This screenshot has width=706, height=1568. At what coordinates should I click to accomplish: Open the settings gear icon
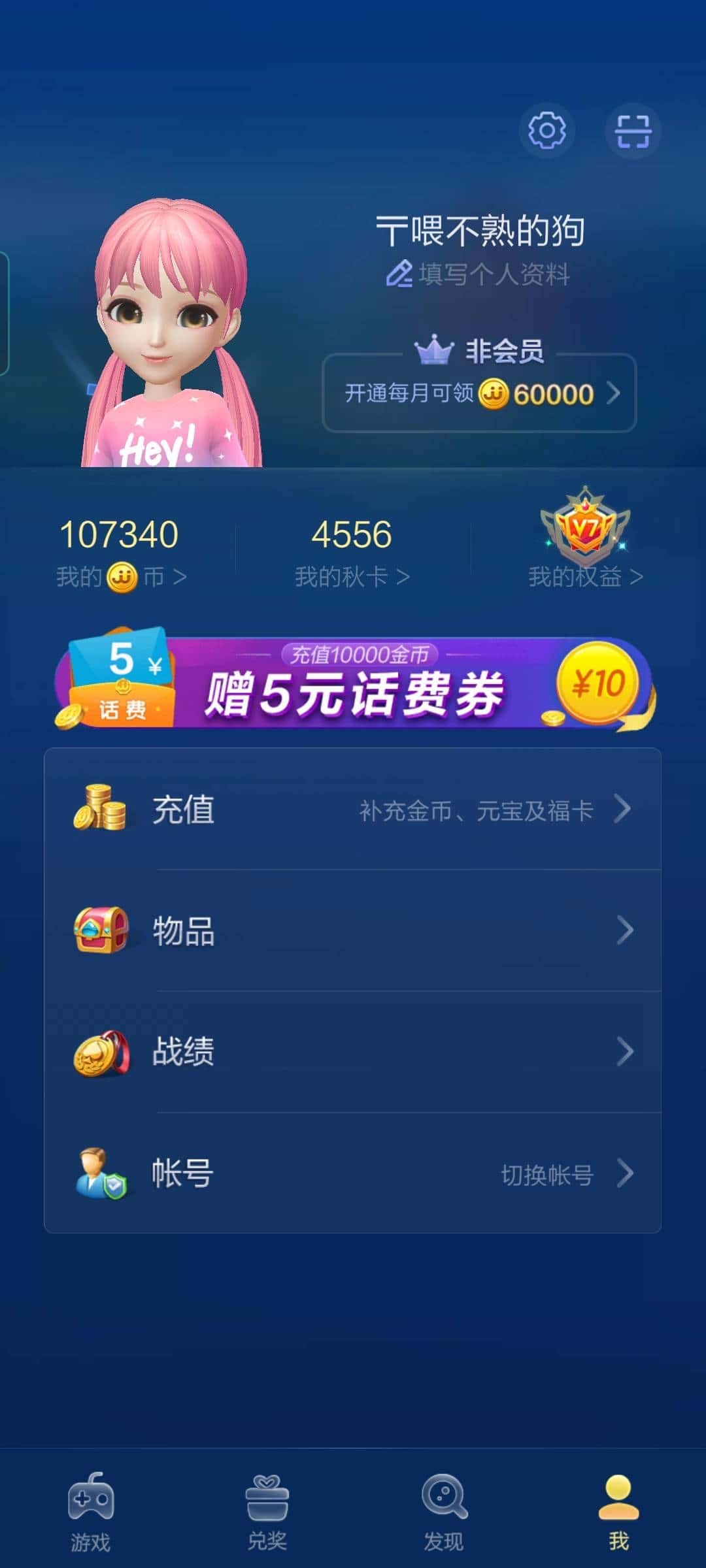(548, 131)
